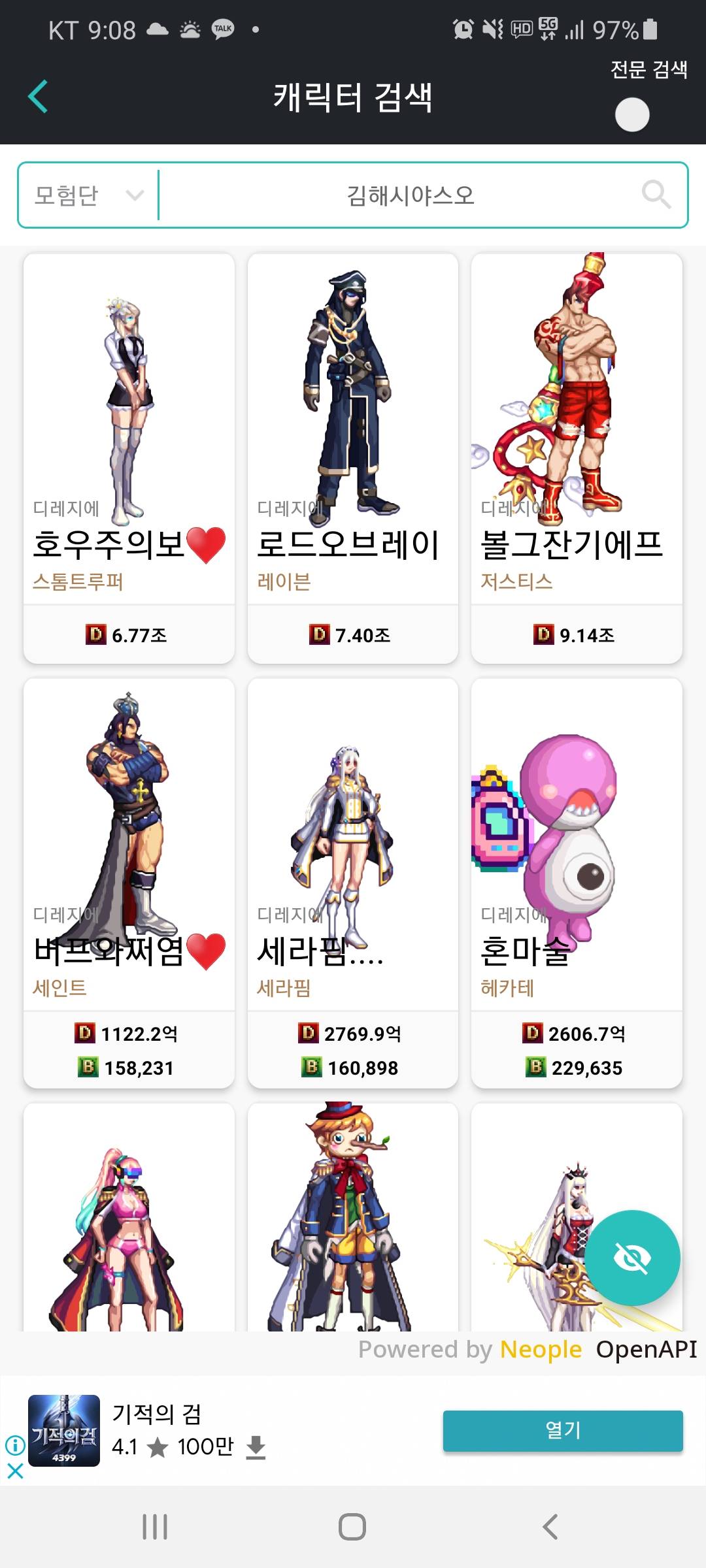The width and height of the screenshot is (706, 1568).
Task: Open the ad info icon
Action: (15, 1445)
